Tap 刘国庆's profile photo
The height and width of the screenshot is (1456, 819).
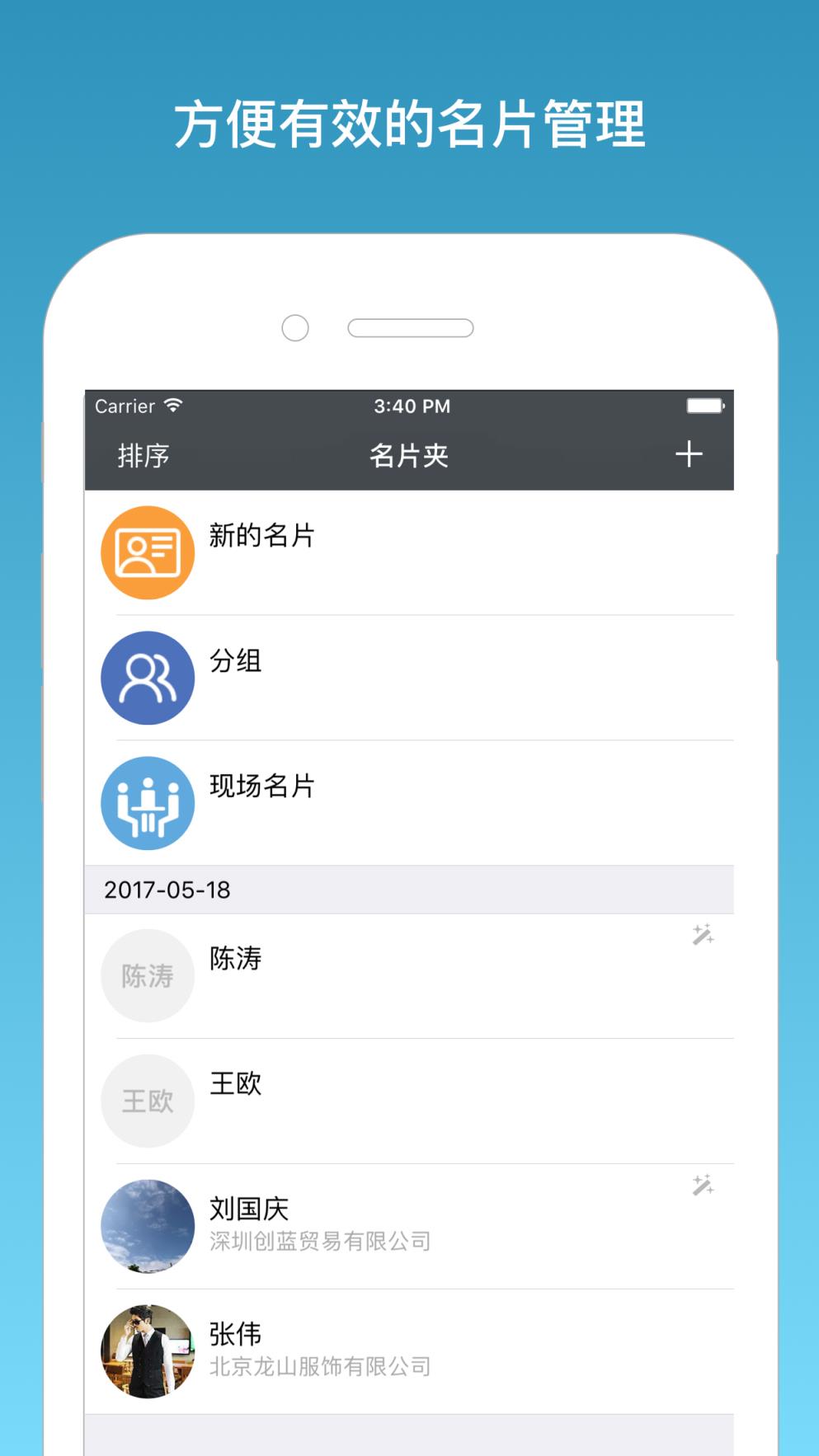148,1226
